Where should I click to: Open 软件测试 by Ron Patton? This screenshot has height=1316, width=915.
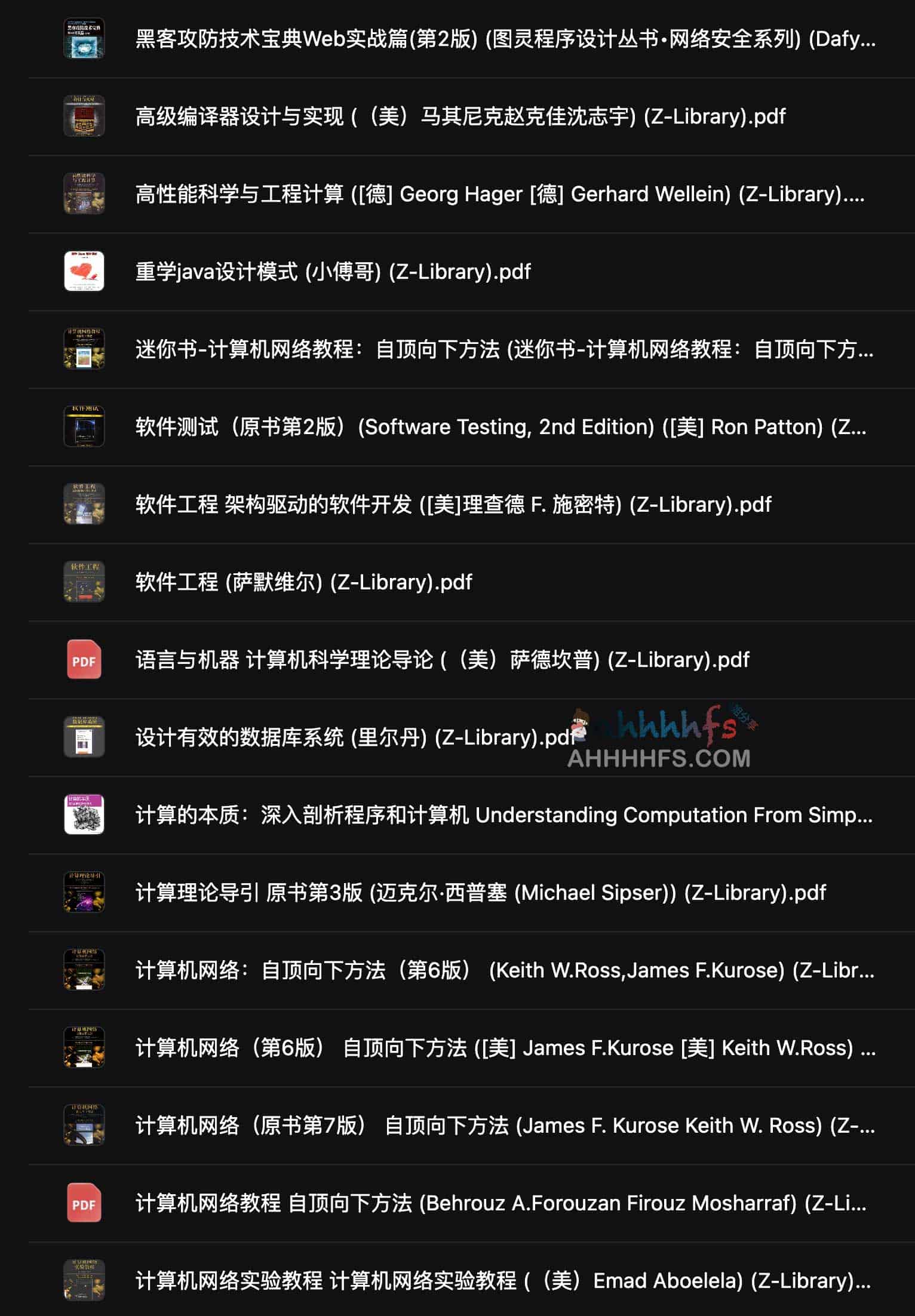[x=501, y=427]
